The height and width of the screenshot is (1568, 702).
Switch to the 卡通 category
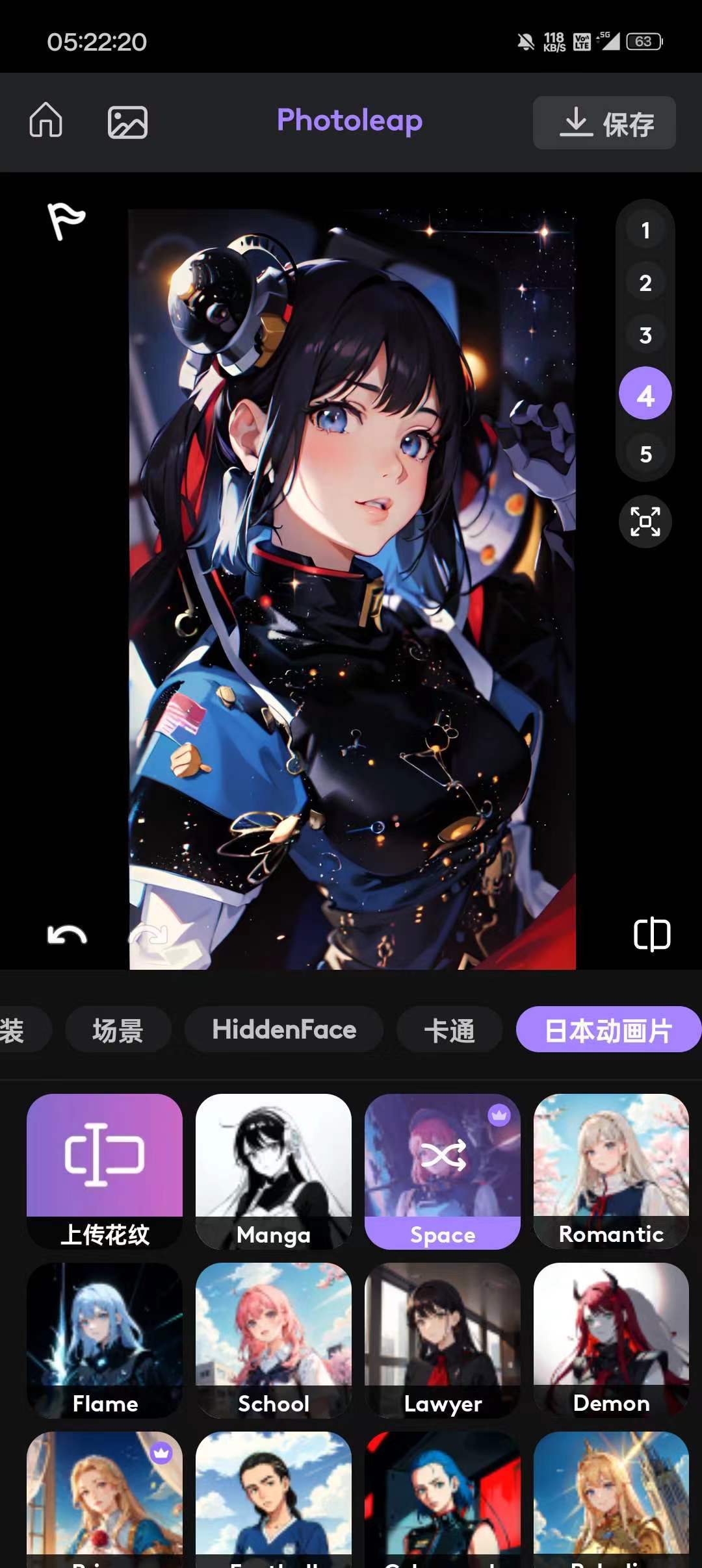click(x=449, y=1030)
